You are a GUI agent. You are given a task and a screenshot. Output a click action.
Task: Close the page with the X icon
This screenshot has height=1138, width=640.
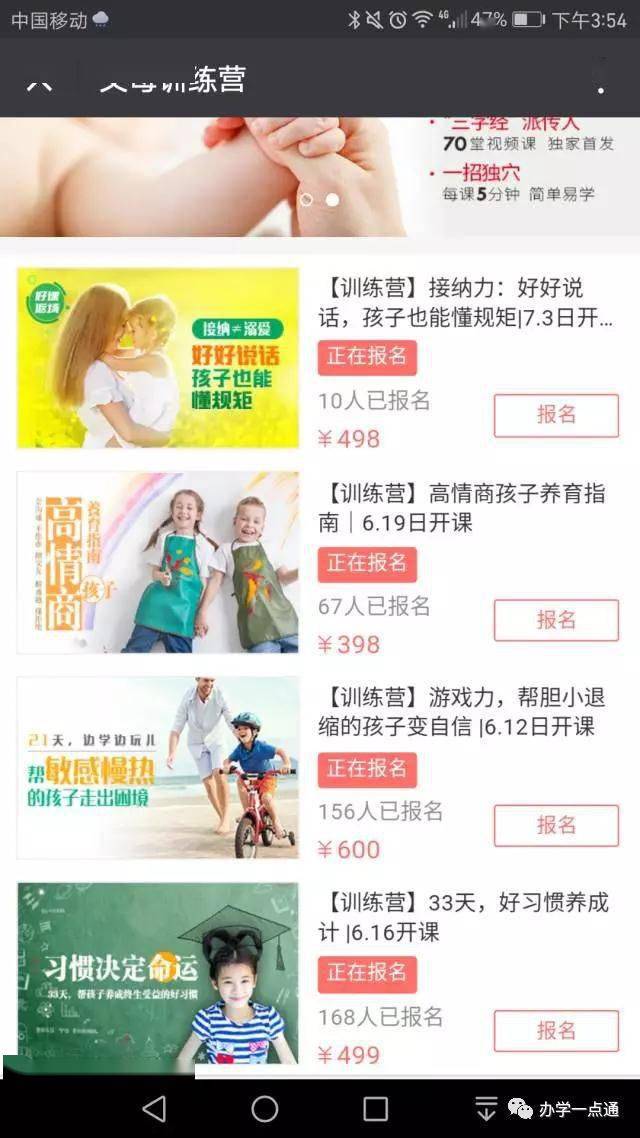pyautogui.click(x=39, y=82)
